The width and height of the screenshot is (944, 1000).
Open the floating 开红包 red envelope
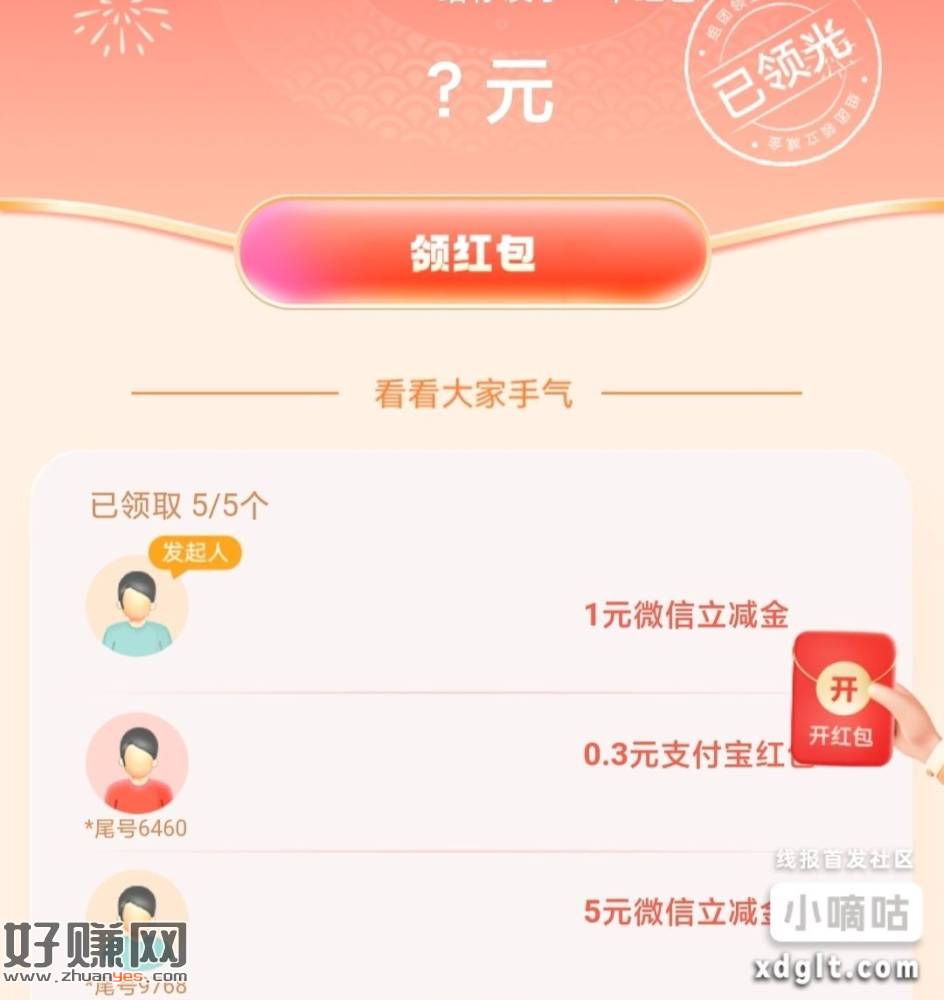point(840,702)
